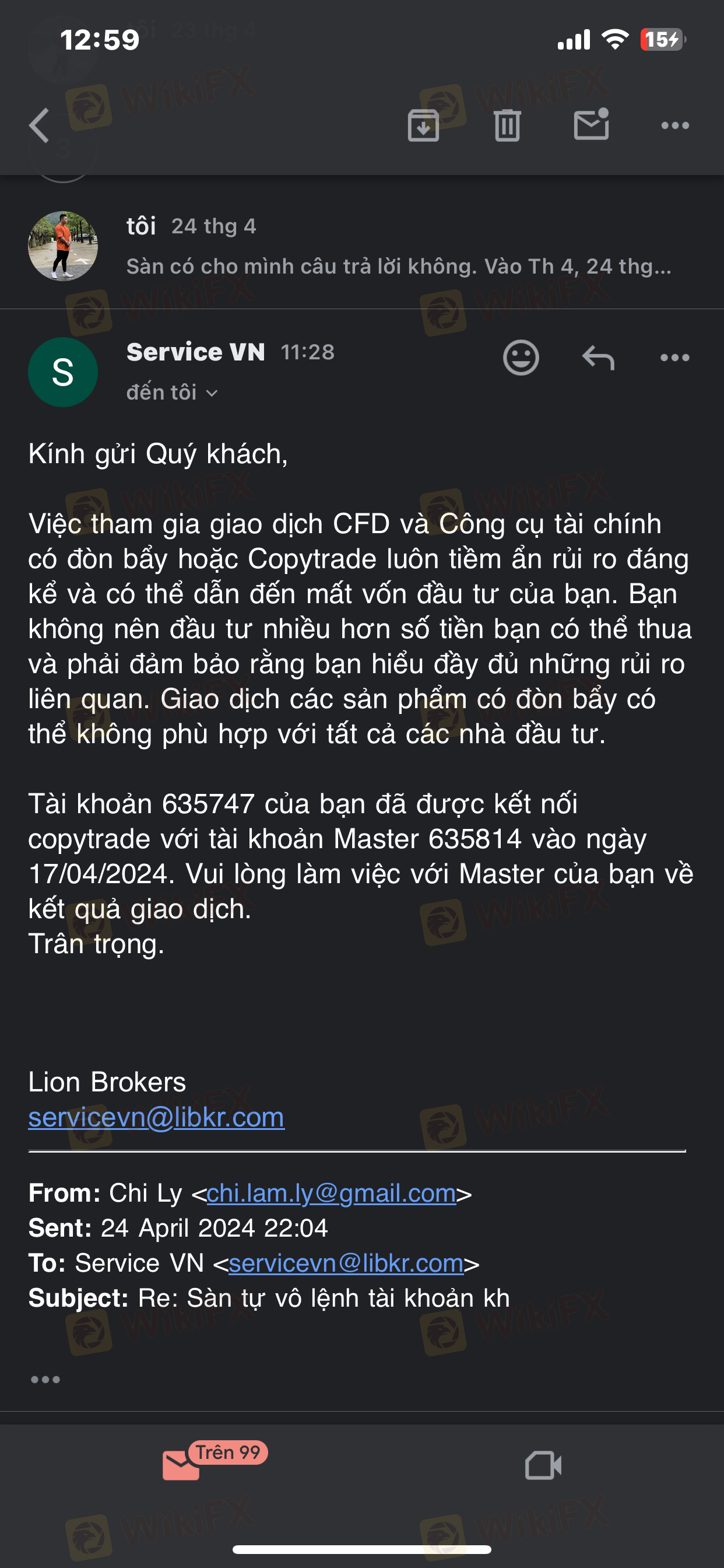724x1568 pixels.
Task: Mark this email as unread
Action: pos(591,125)
